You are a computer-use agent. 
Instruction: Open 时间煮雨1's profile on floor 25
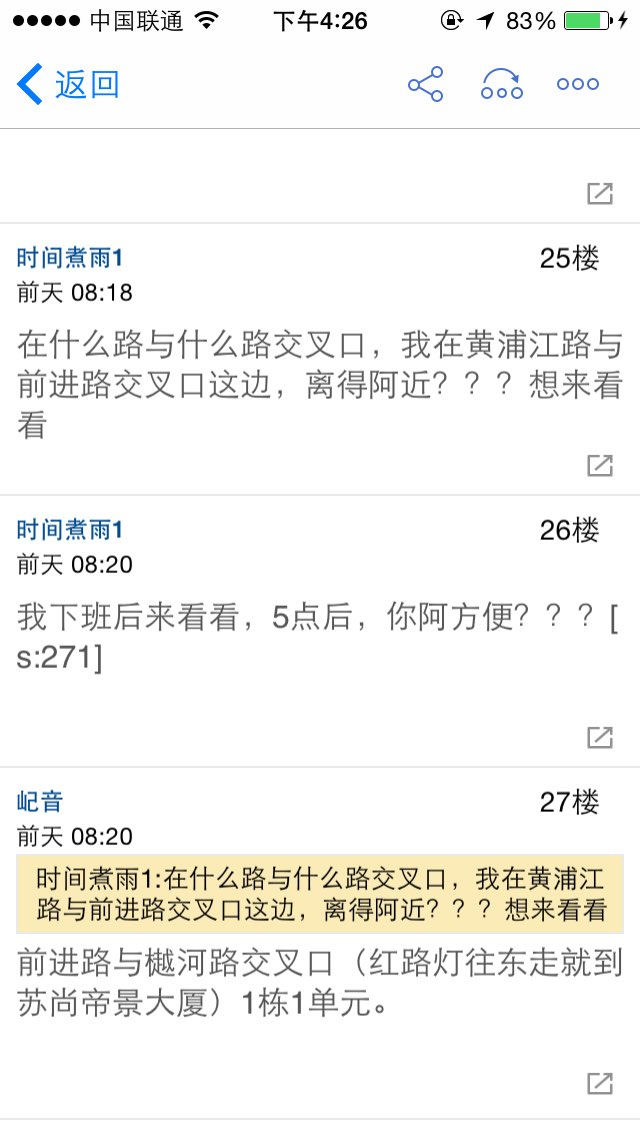[70, 257]
